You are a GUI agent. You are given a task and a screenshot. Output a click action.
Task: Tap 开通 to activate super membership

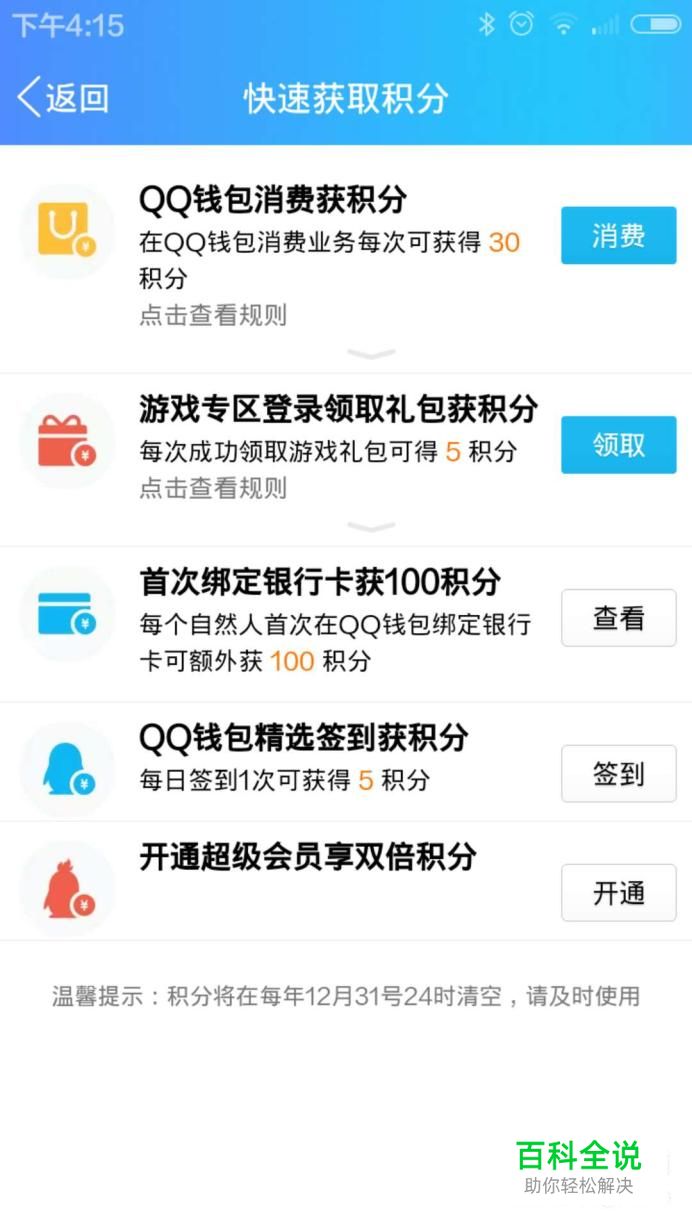(618, 892)
